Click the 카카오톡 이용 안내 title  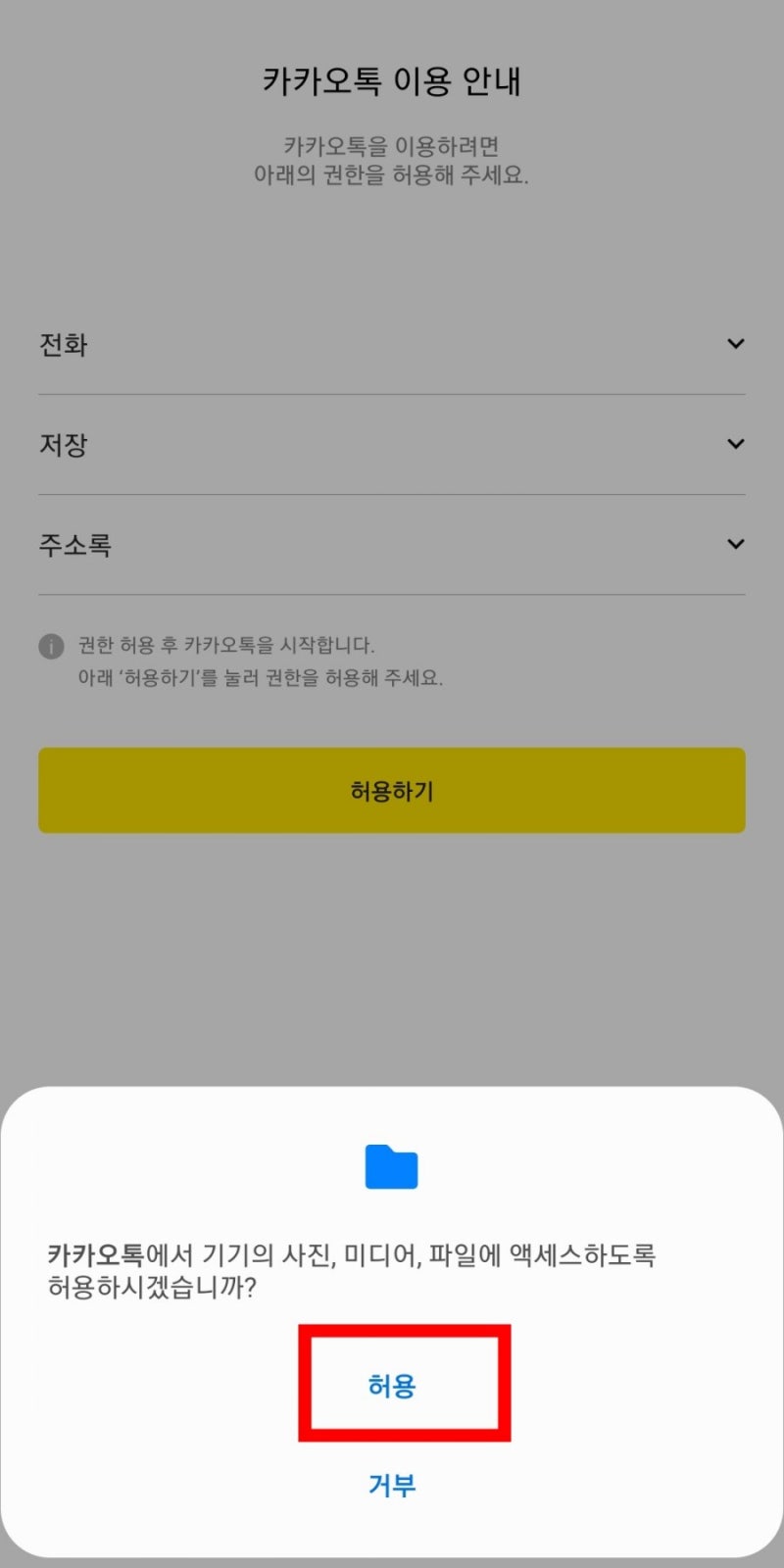click(x=391, y=83)
